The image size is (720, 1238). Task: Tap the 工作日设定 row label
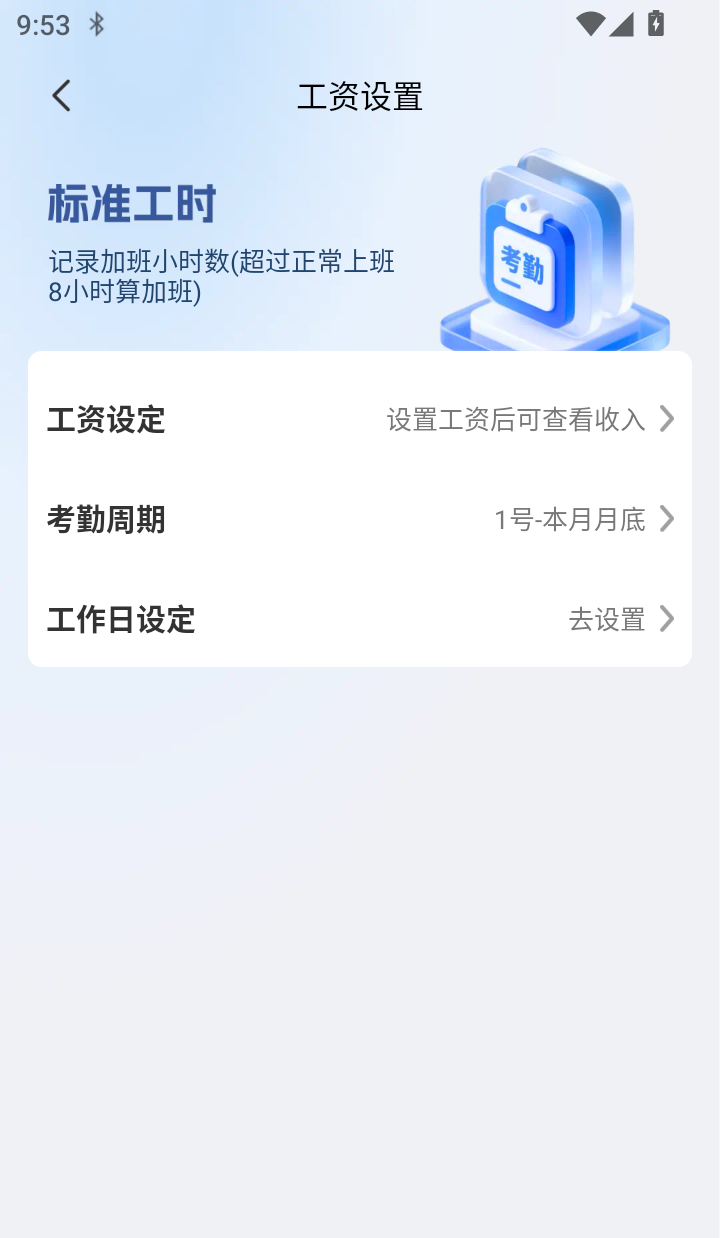[x=121, y=620]
